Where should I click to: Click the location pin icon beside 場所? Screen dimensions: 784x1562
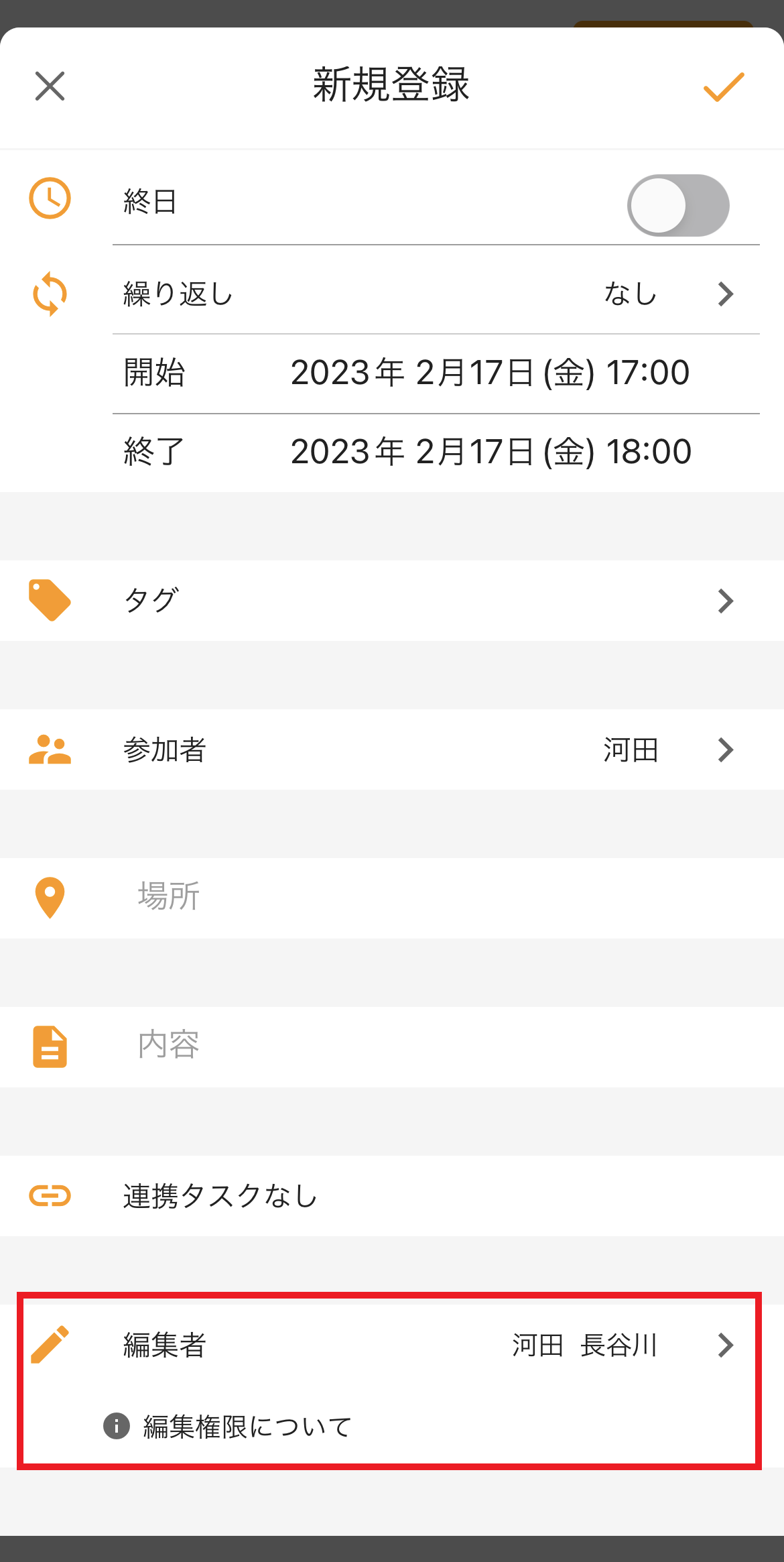point(50,897)
